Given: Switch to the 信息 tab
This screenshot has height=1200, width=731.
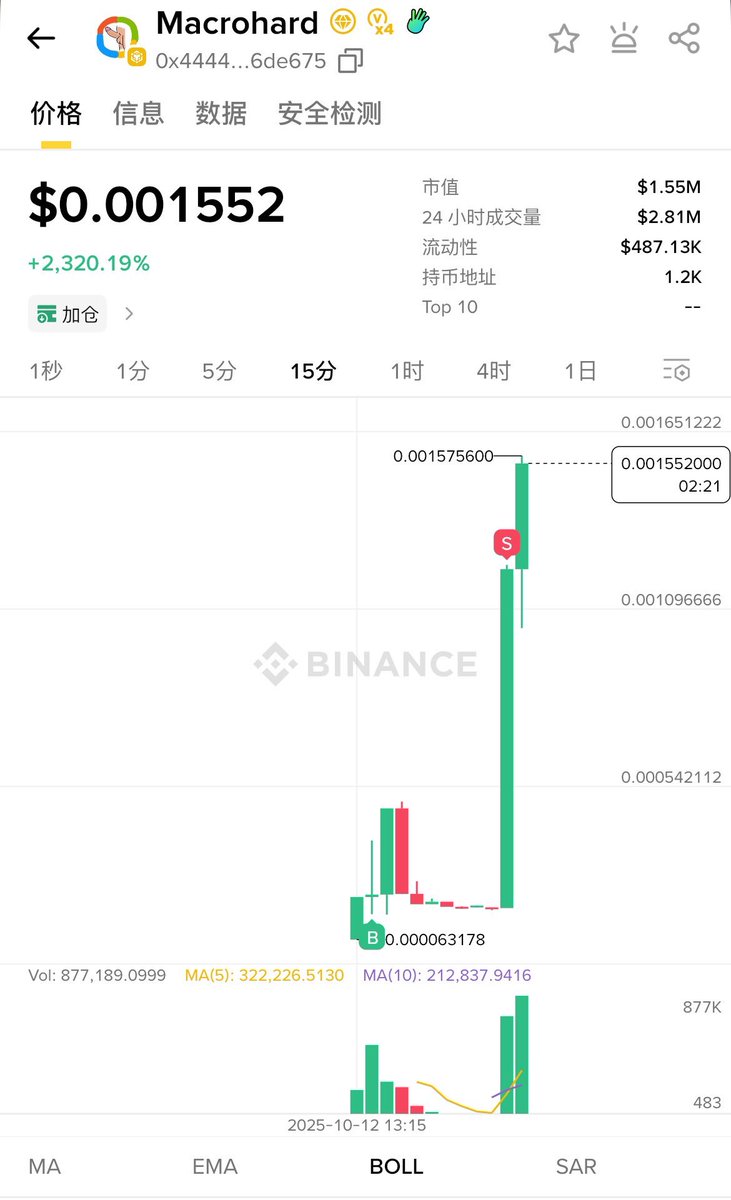Looking at the screenshot, I should [138, 114].
